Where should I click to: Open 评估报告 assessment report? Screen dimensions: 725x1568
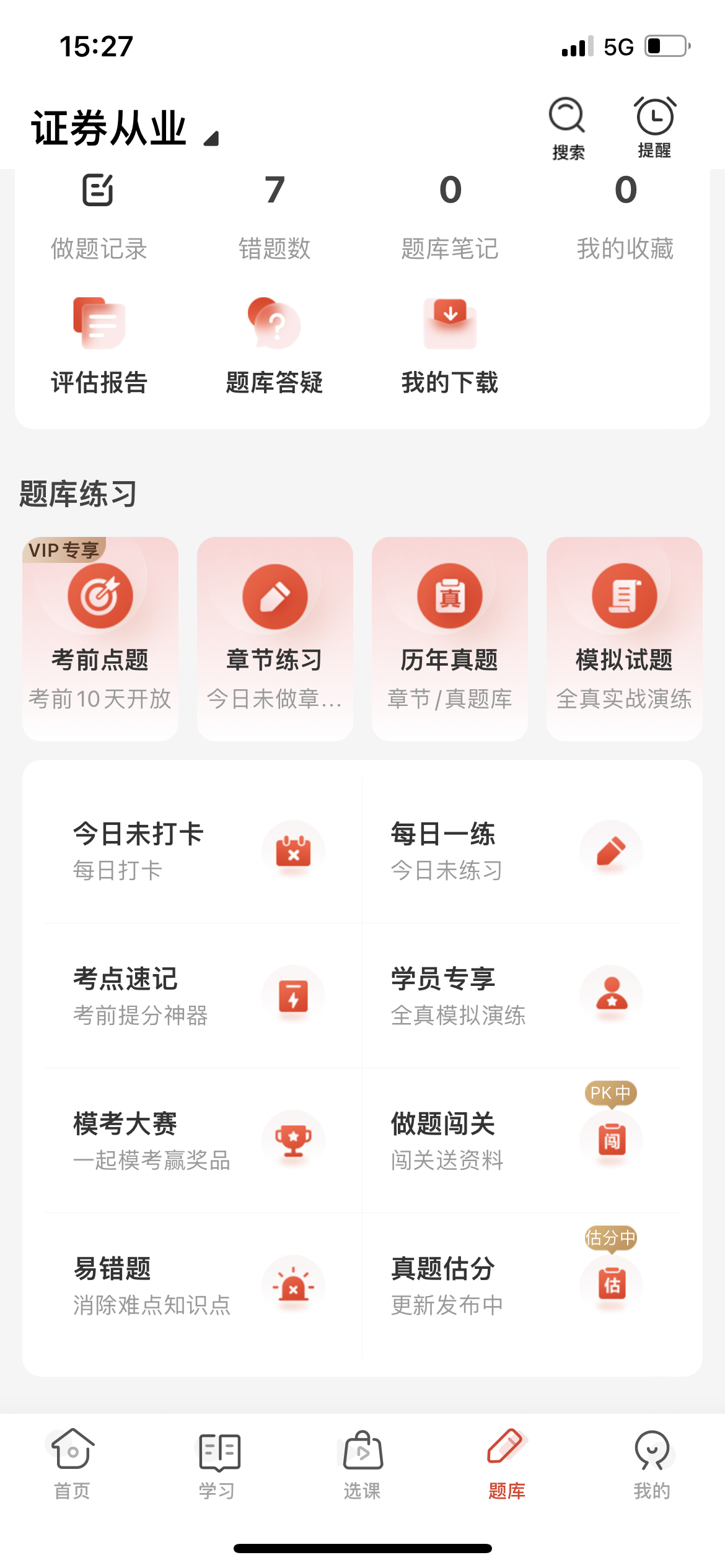pos(99,346)
